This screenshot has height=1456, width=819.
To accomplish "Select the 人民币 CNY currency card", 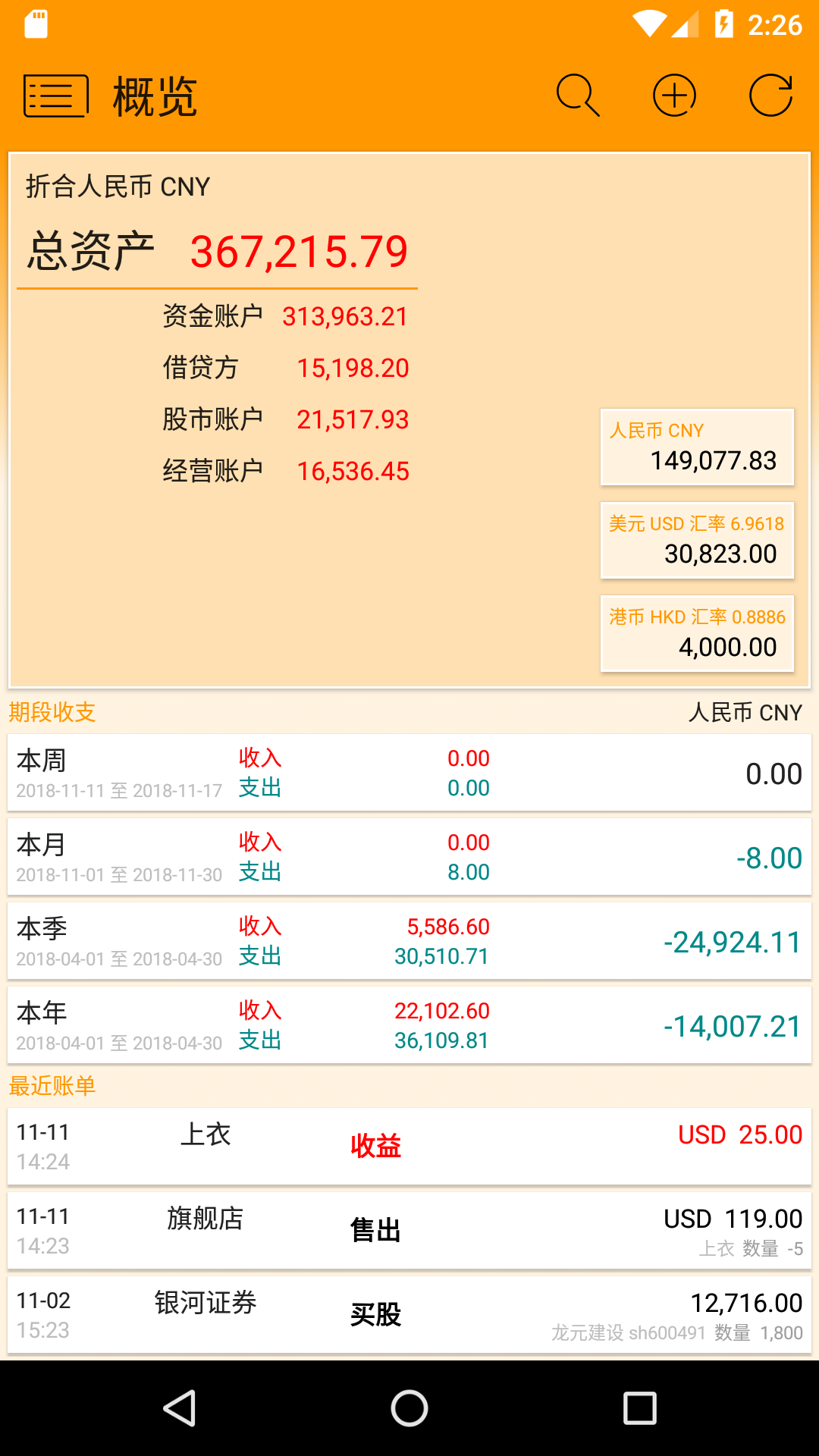I will (696, 447).
